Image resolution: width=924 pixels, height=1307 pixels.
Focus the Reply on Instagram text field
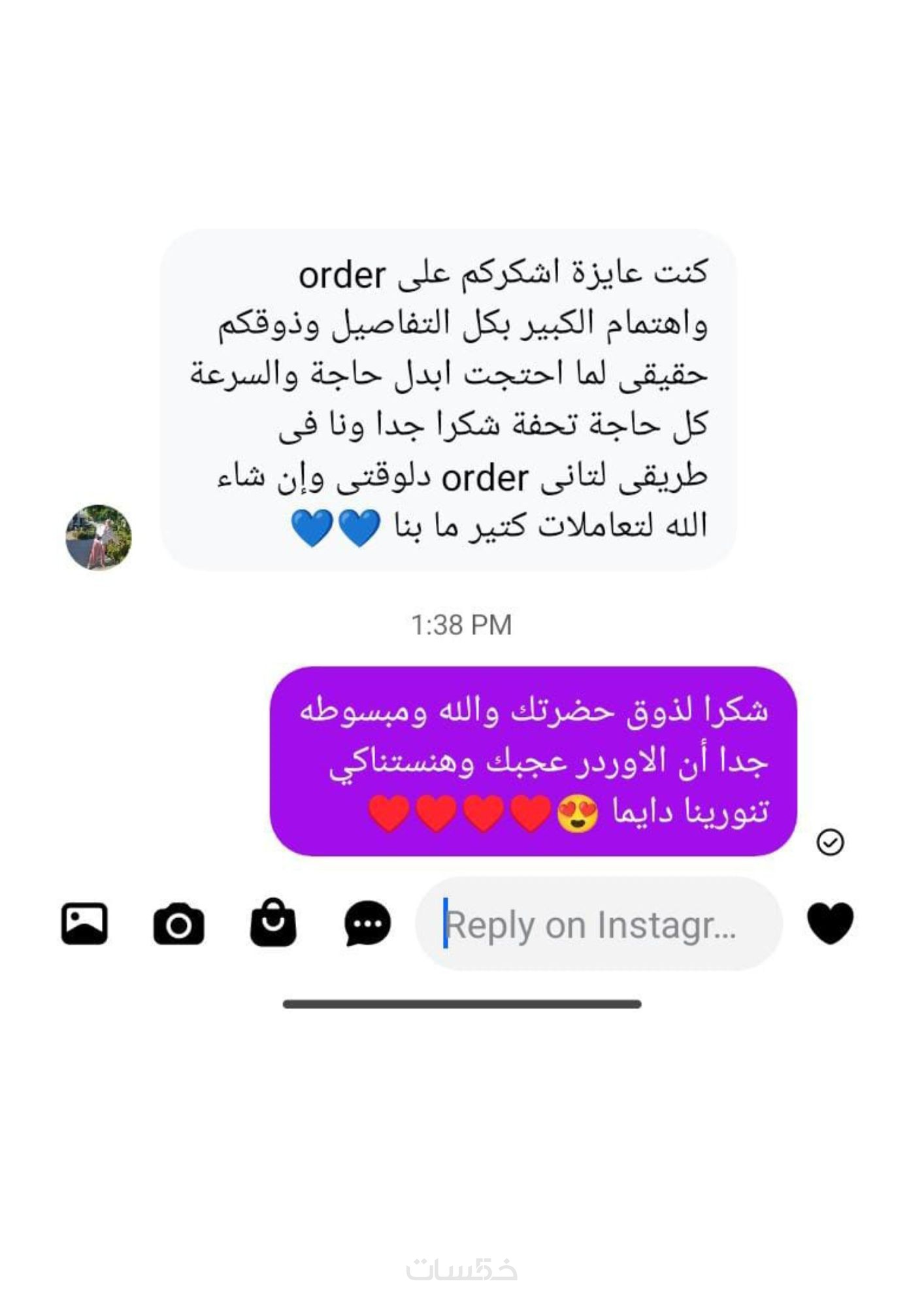(598, 924)
